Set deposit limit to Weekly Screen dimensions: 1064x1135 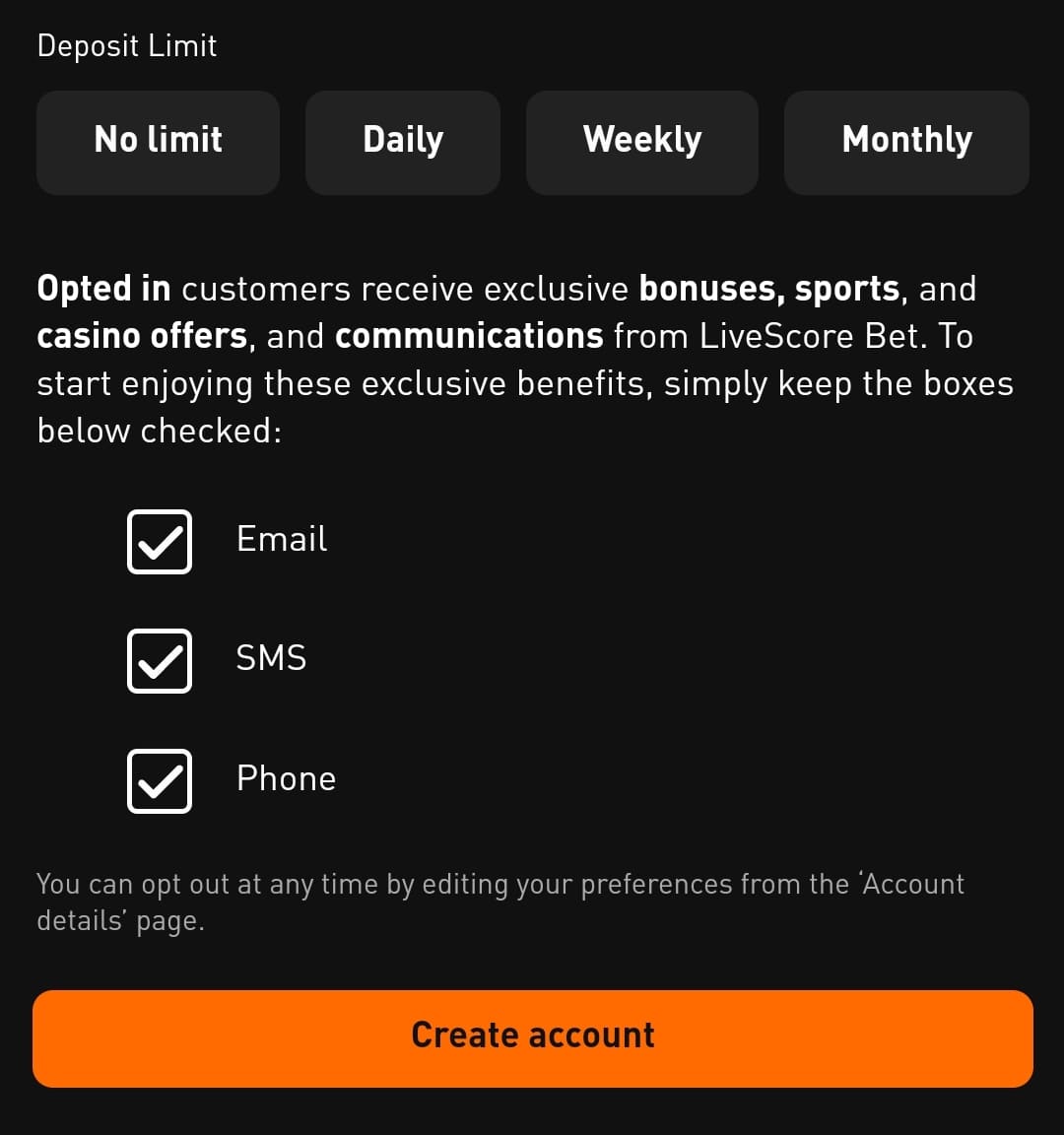(x=642, y=142)
